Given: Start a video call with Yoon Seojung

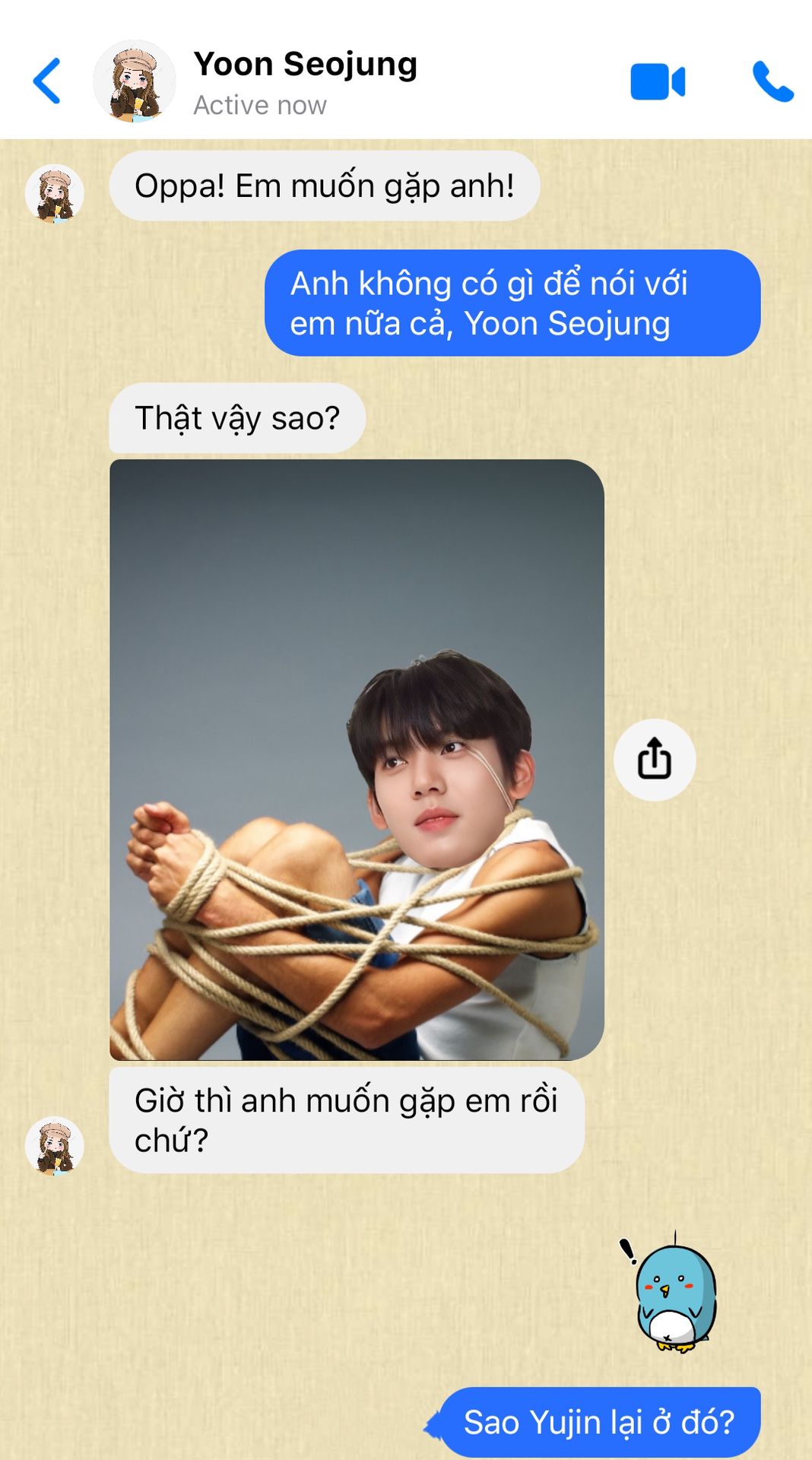Looking at the screenshot, I should coord(658,82).
